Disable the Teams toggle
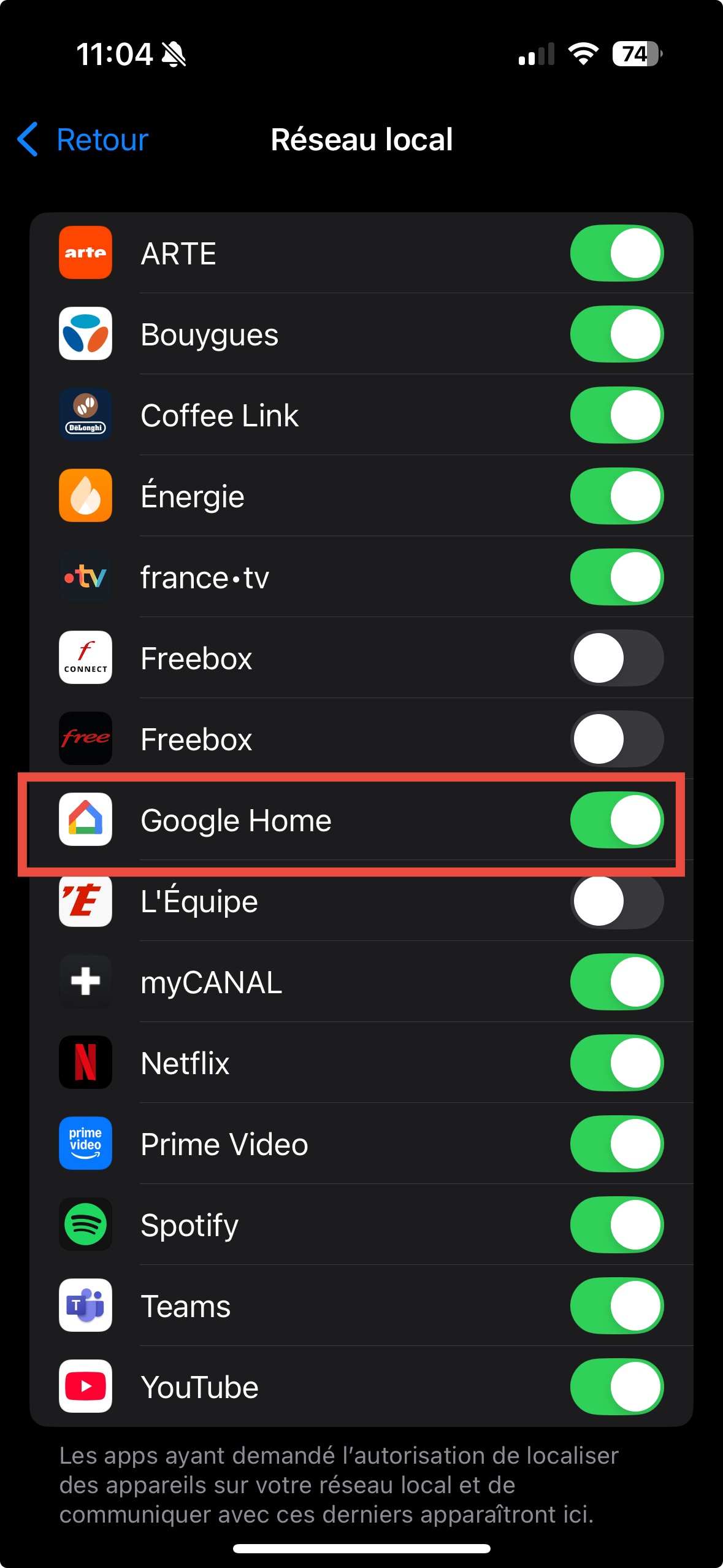 click(x=617, y=1306)
